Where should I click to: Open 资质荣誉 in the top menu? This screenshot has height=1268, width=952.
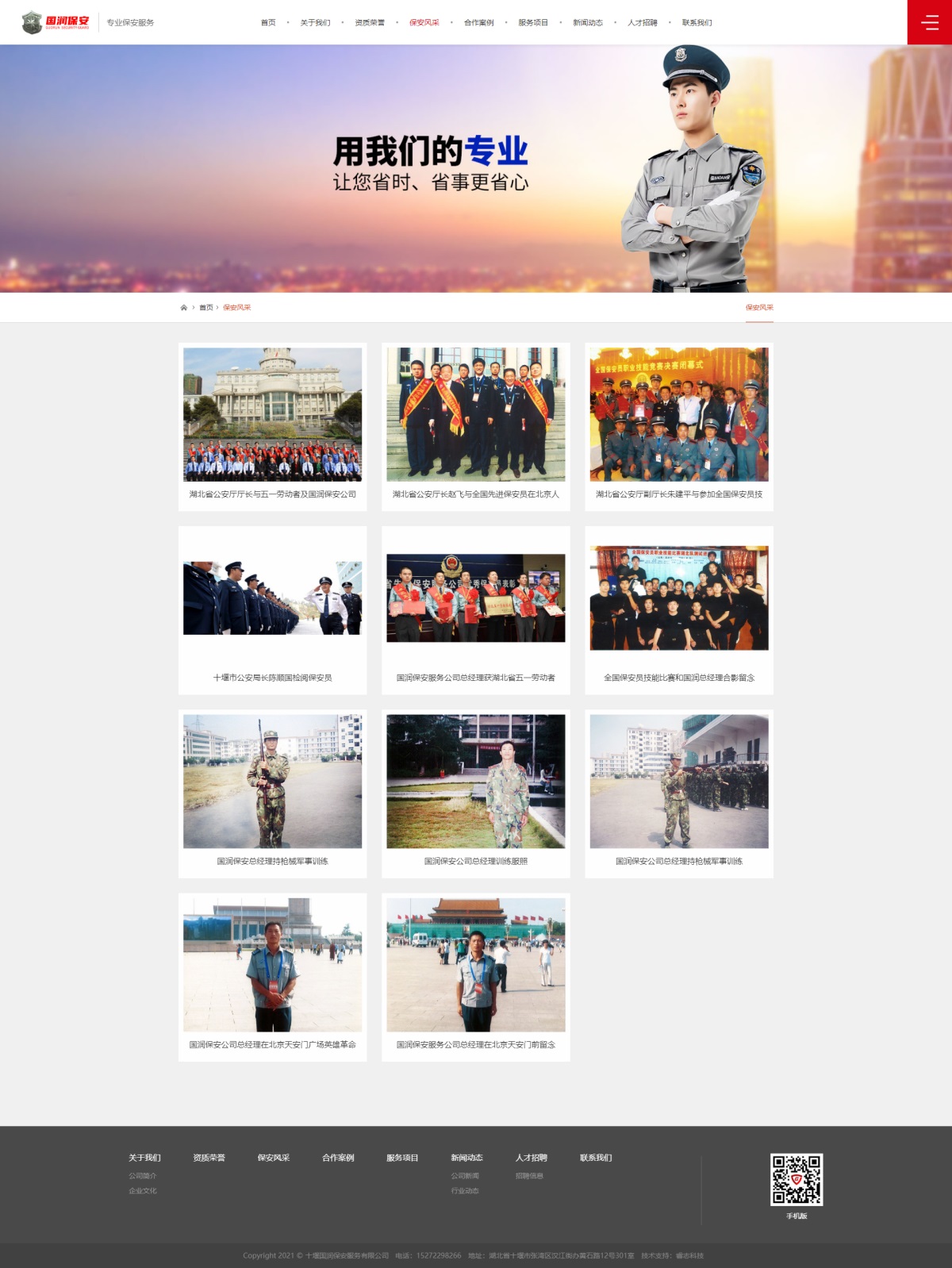click(x=370, y=23)
